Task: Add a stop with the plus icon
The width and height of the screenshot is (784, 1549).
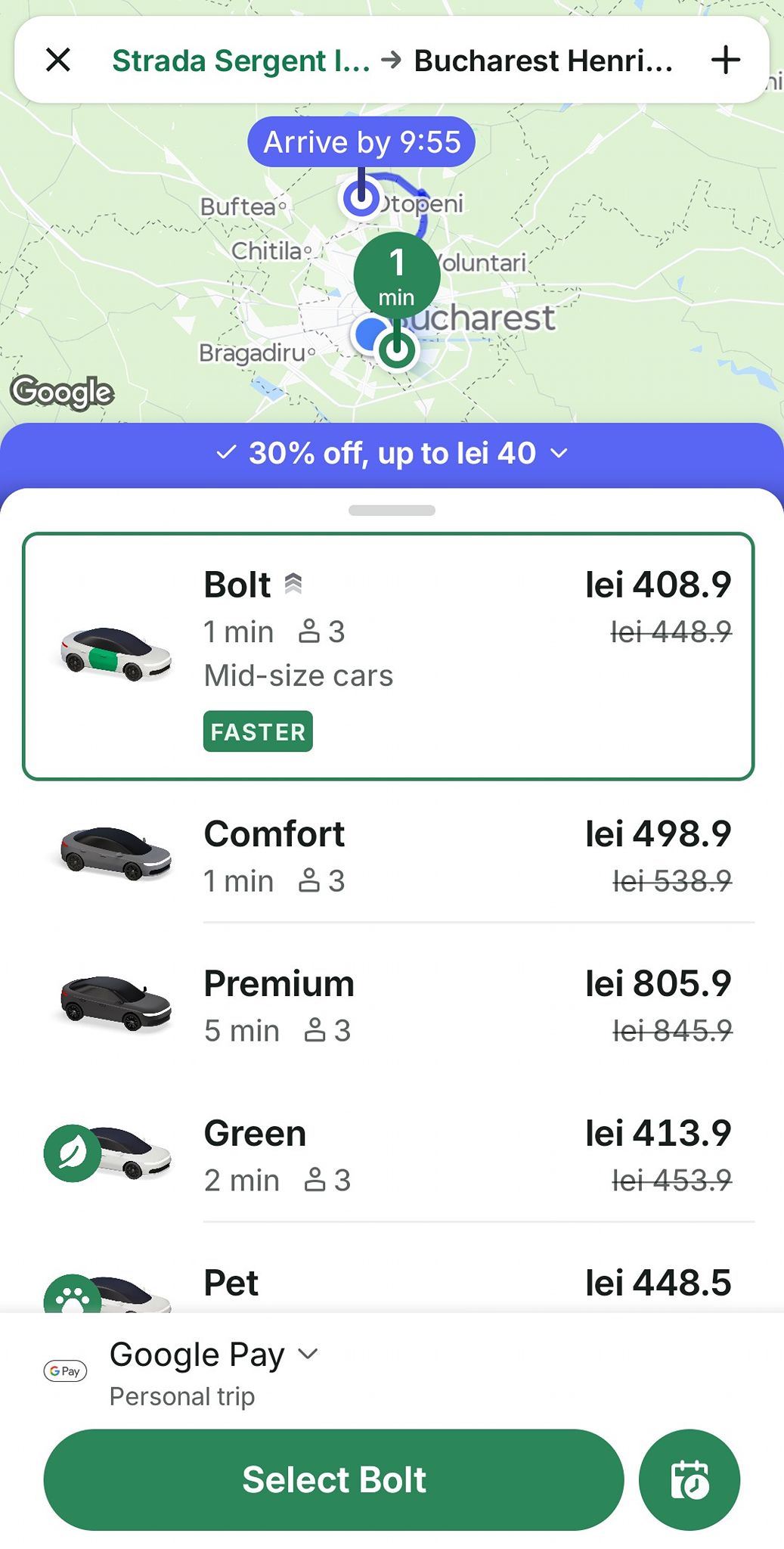Action: point(726,60)
